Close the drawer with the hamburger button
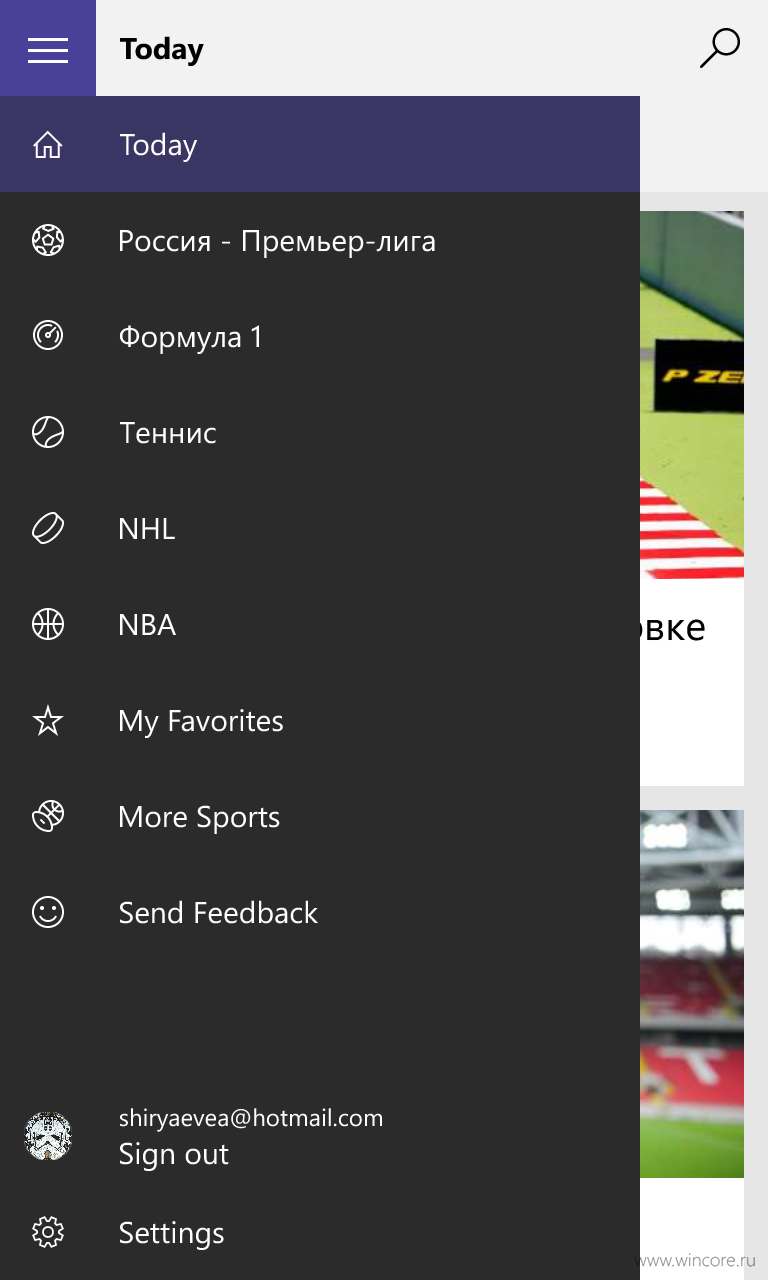The width and height of the screenshot is (768, 1280). pos(48,48)
